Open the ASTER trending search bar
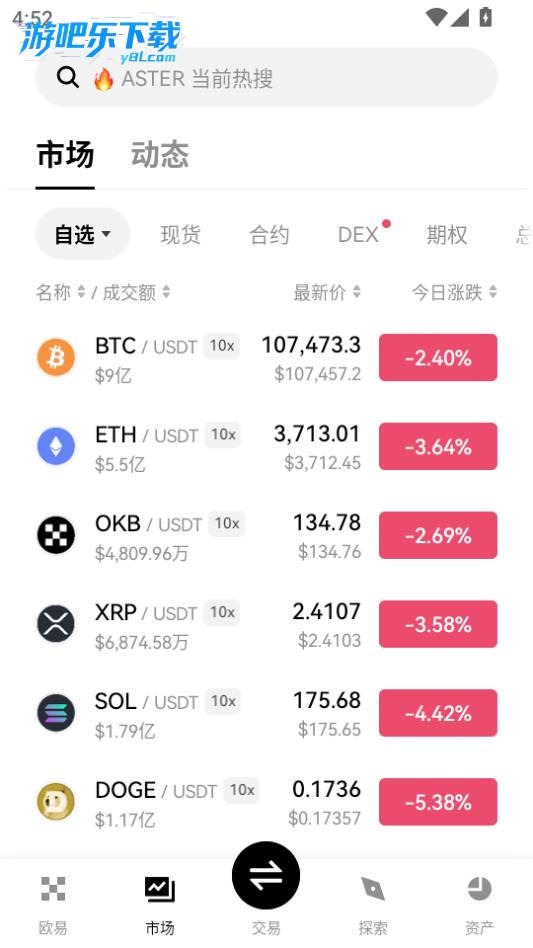This screenshot has height=948, width=533. 266,78
